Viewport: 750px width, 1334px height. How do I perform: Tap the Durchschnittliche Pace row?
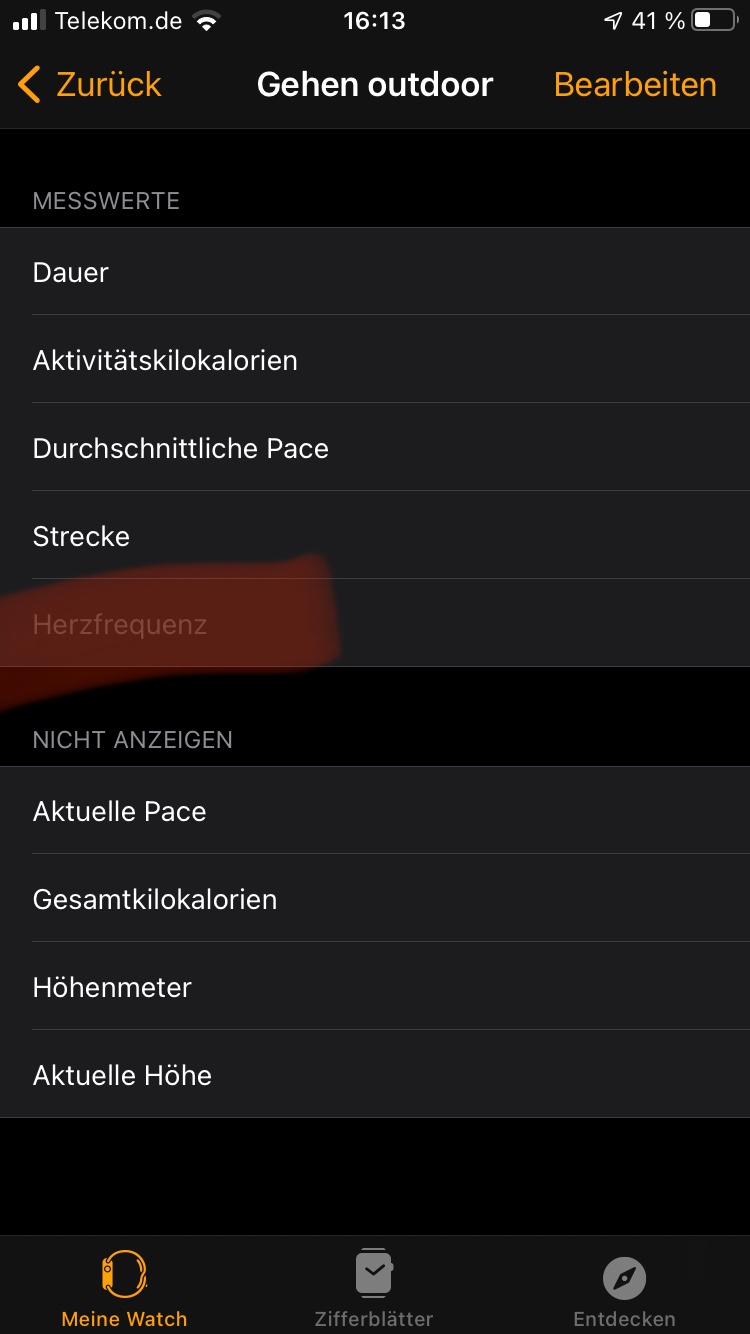(375, 448)
